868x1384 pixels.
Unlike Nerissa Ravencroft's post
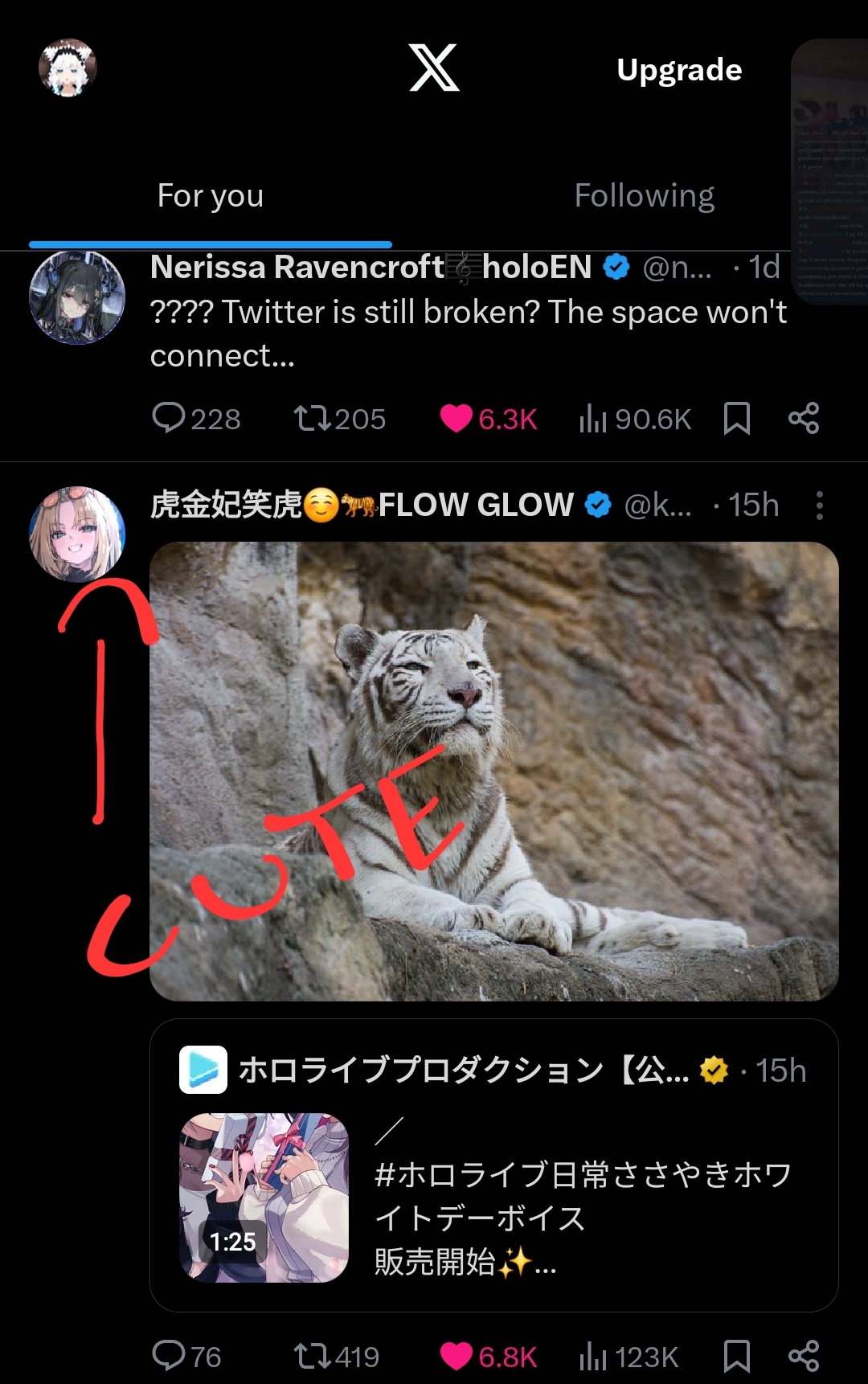pyautogui.click(x=457, y=419)
